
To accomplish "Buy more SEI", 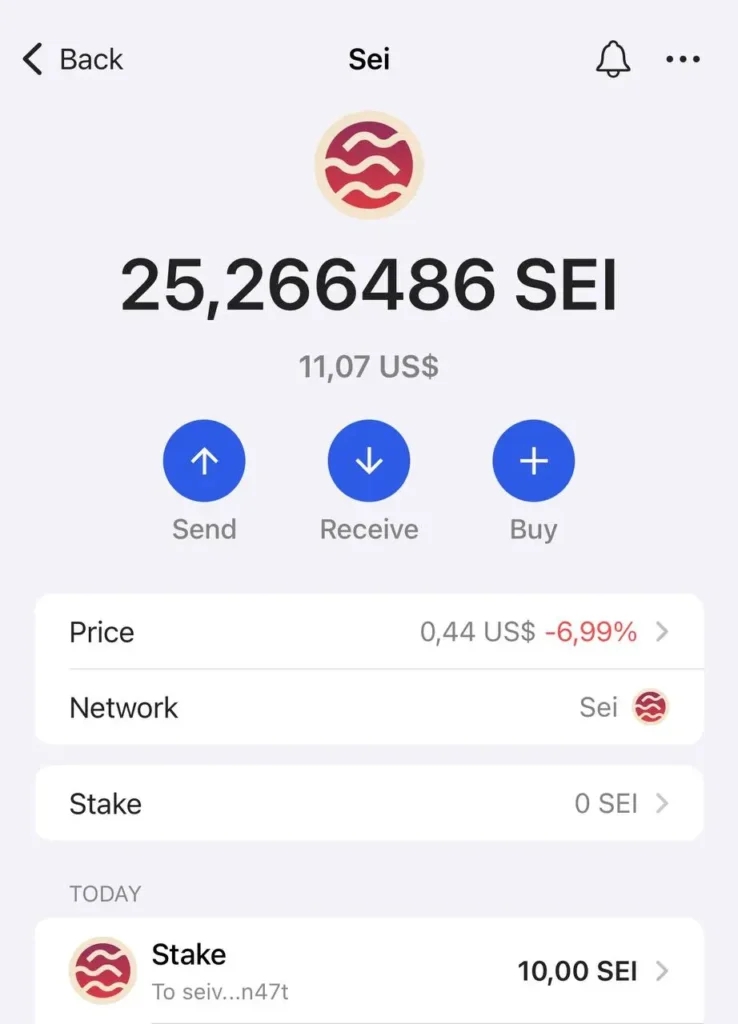I will click(x=533, y=461).
